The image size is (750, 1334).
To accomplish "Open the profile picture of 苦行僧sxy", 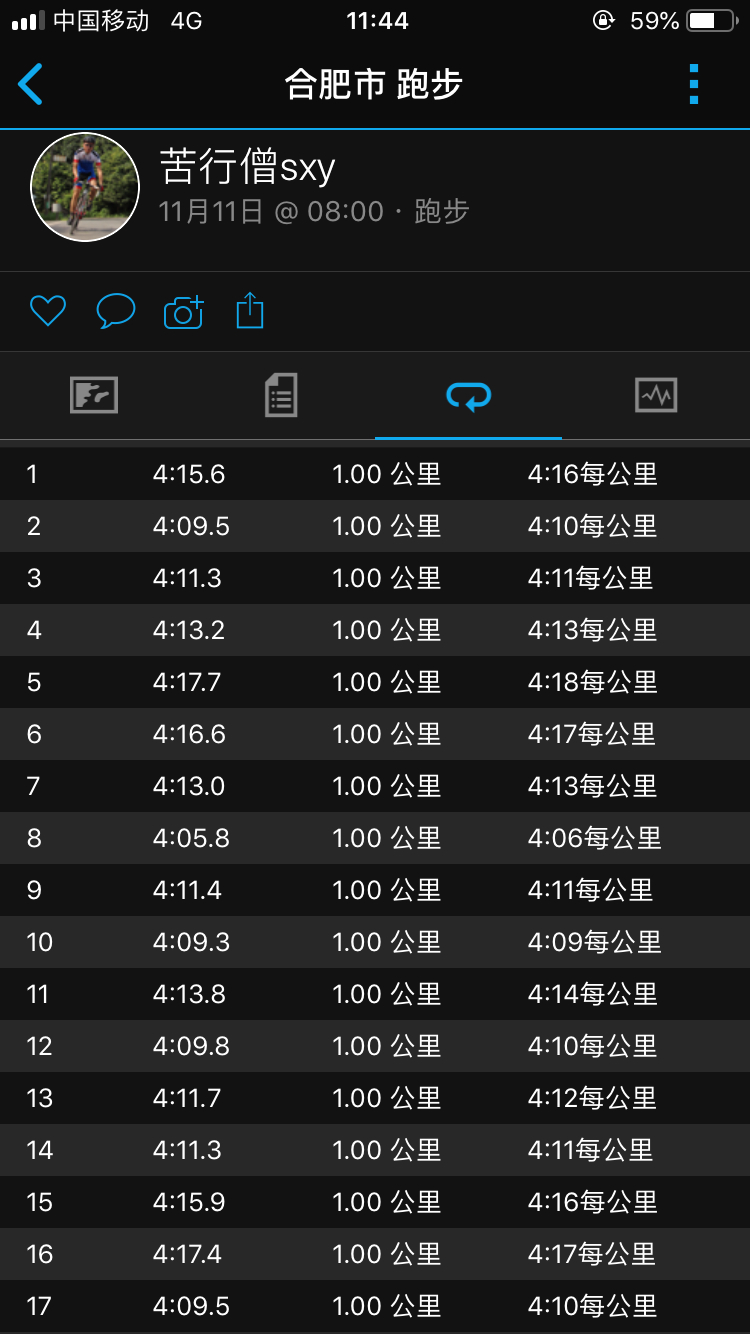I will click(x=85, y=187).
